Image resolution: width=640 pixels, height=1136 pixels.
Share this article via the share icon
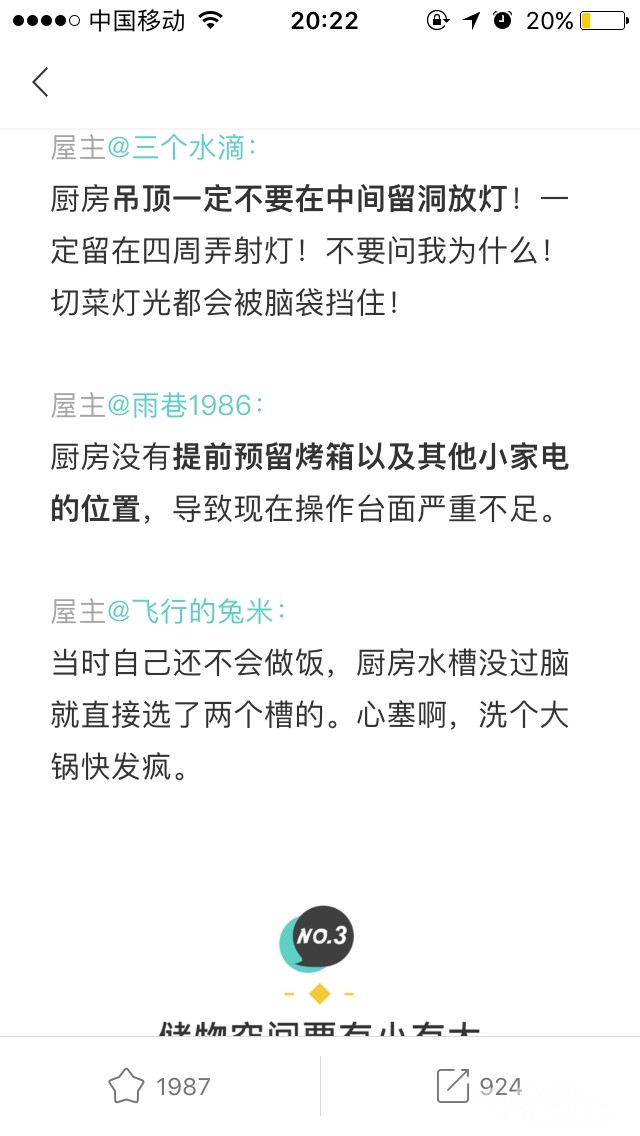pos(453,1086)
